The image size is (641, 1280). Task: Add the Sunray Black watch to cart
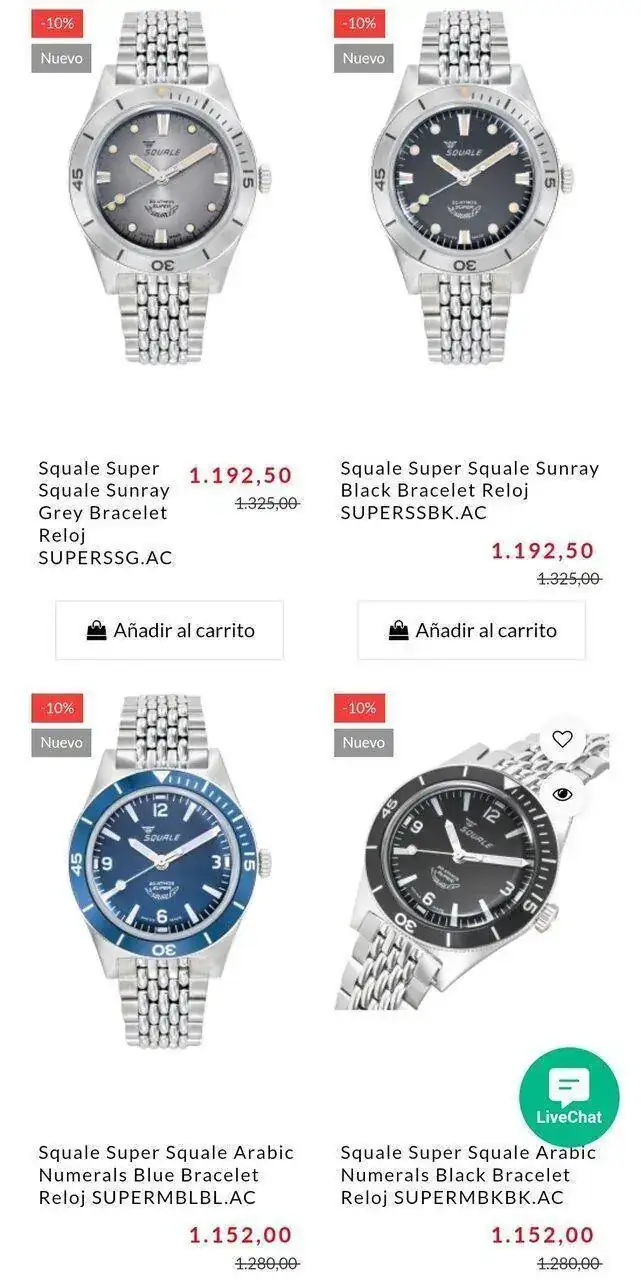point(471,630)
